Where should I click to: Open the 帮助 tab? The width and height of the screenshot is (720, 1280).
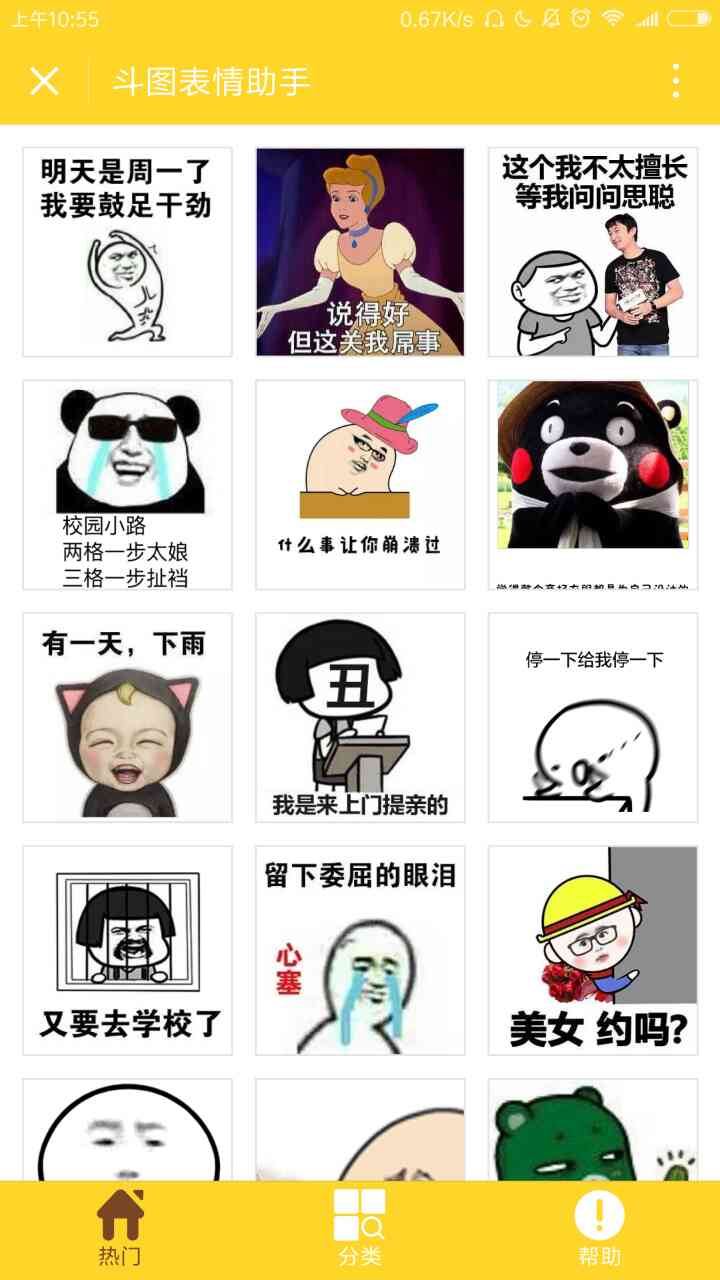click(x=599, y=1228)
